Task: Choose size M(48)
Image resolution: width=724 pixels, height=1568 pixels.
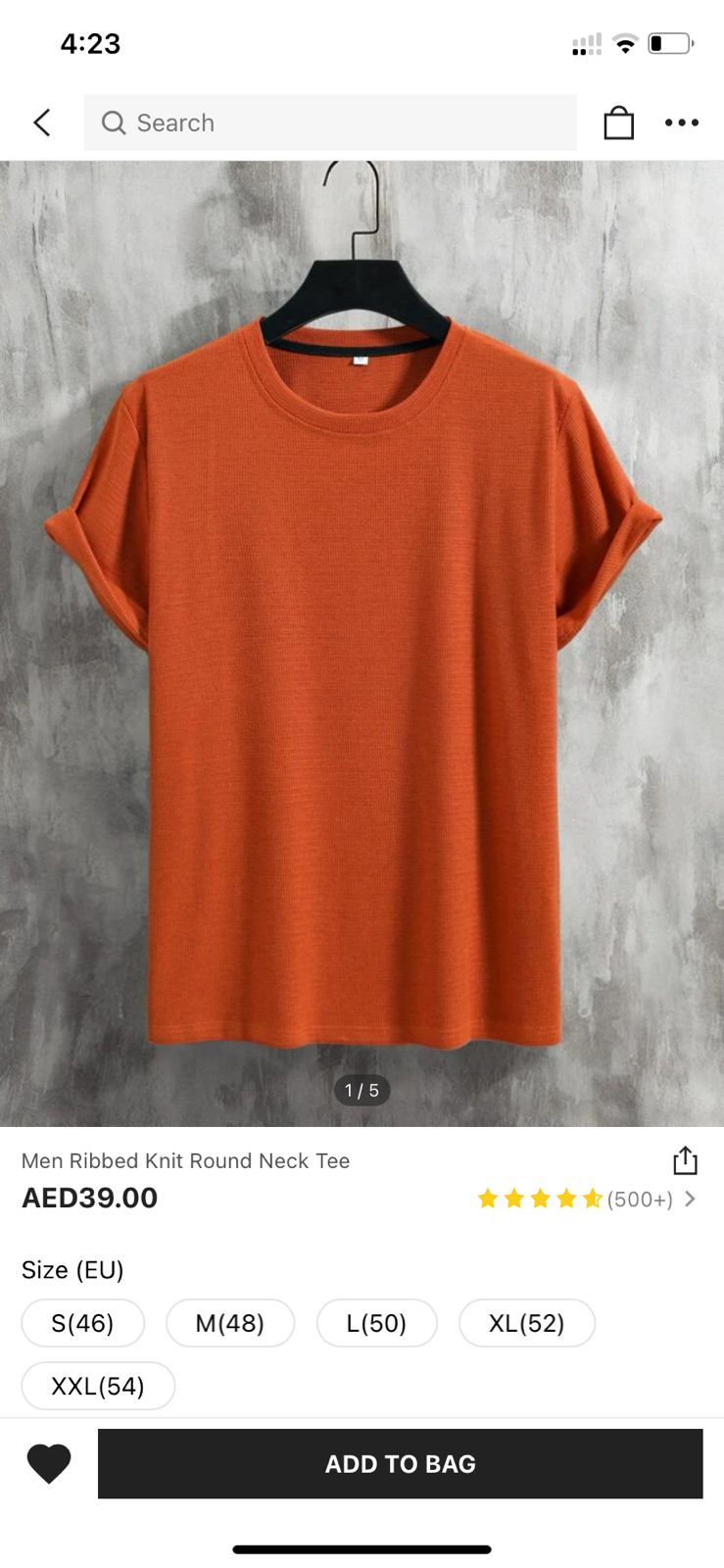Action: click(230, 1323)
